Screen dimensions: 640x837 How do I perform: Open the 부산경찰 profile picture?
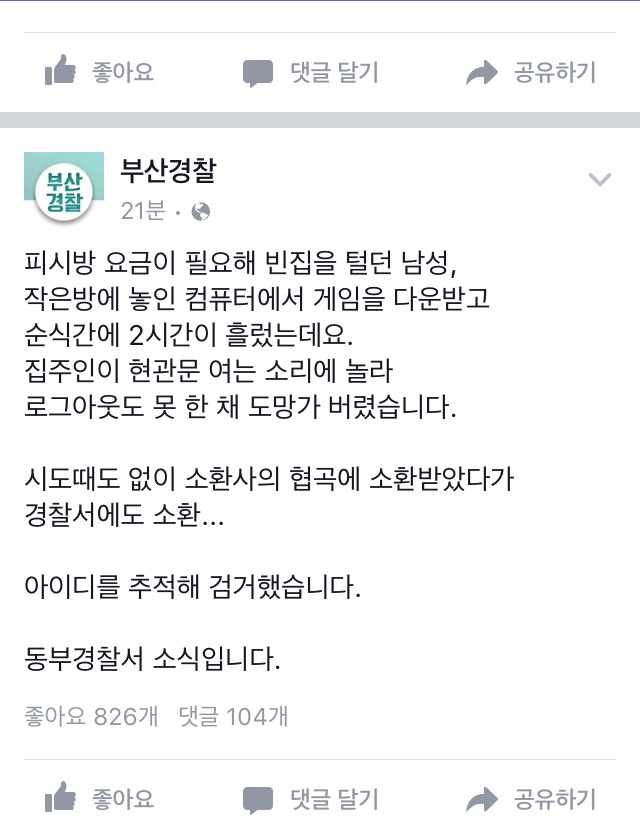pyautogui.click(x=64, y=187)
